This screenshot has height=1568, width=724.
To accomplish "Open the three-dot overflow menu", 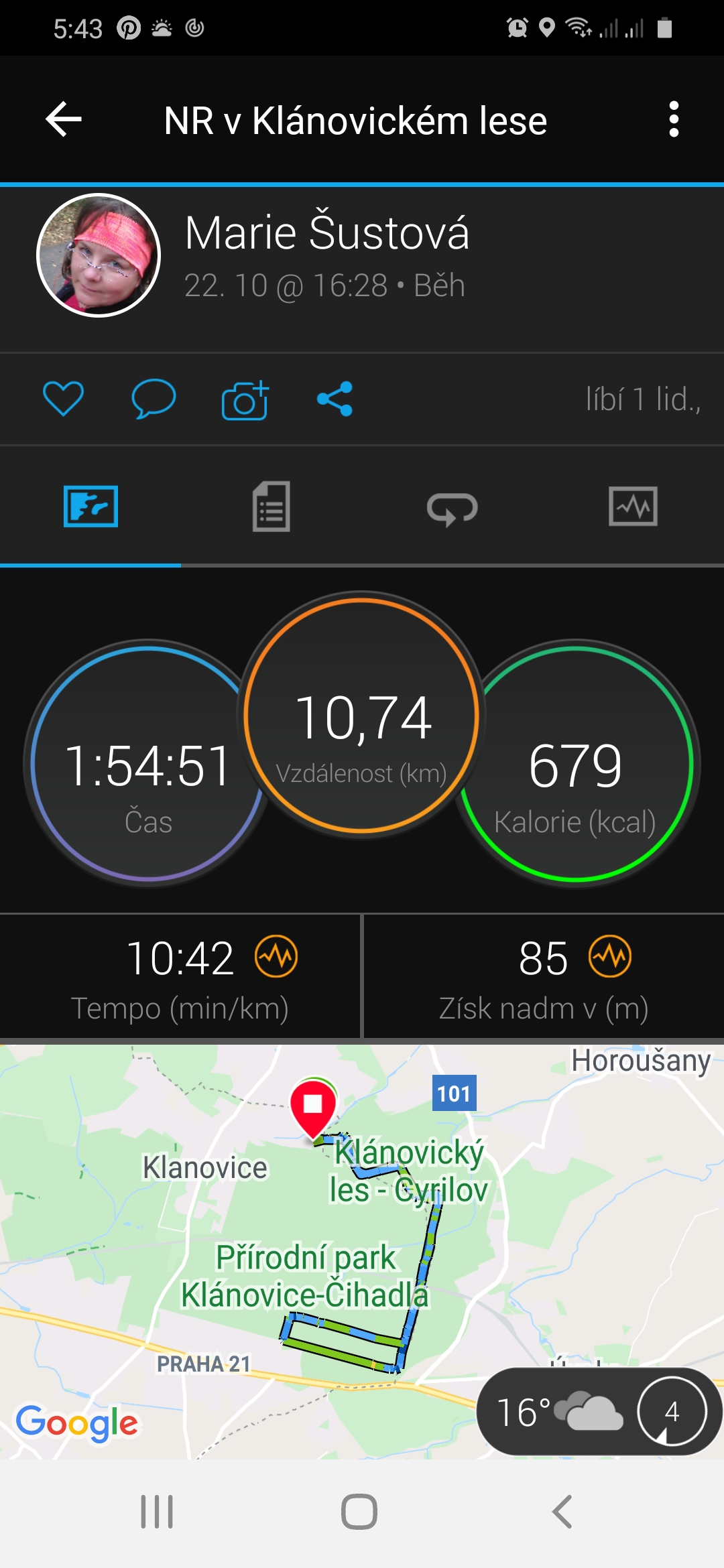I will coord(674,120).
